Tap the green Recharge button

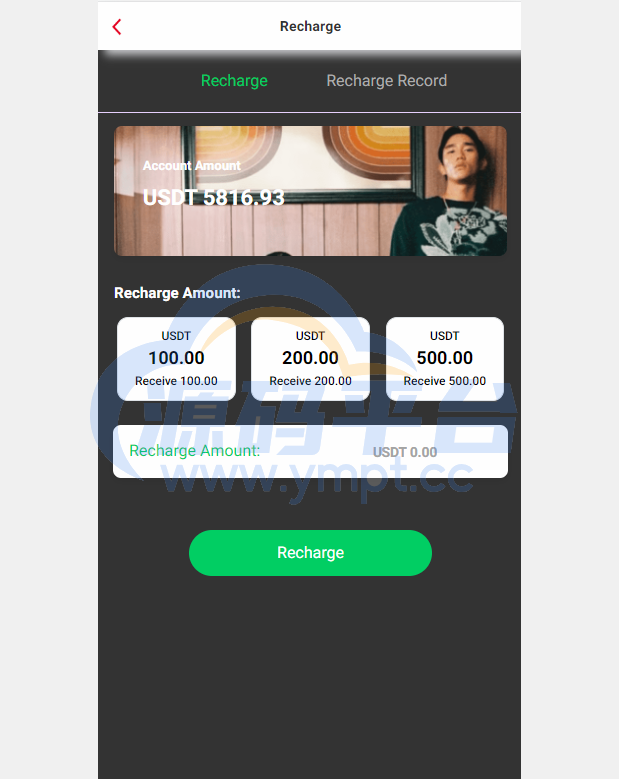click(x=310, y=553)
